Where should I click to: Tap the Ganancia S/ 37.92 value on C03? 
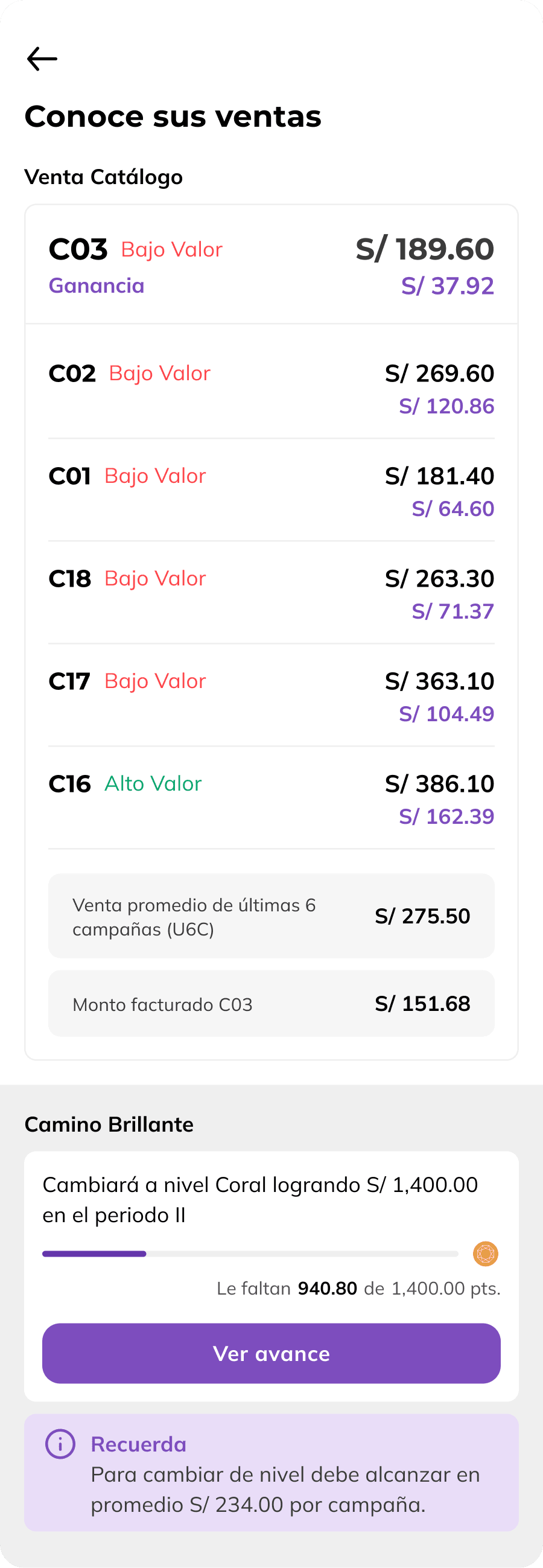pyautogui.click(x=448, y=285)
